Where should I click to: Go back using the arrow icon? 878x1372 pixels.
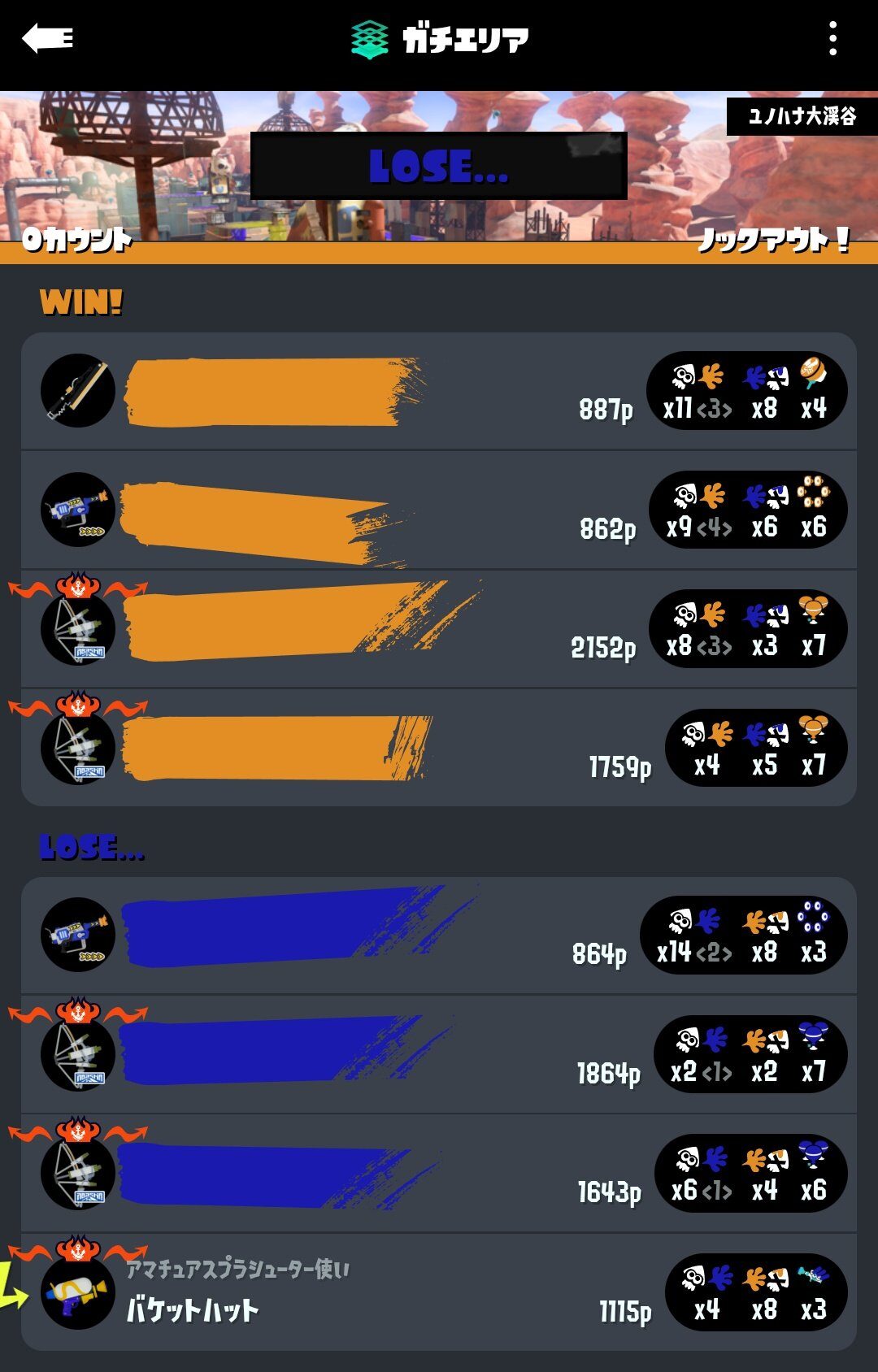click(47, 38)
